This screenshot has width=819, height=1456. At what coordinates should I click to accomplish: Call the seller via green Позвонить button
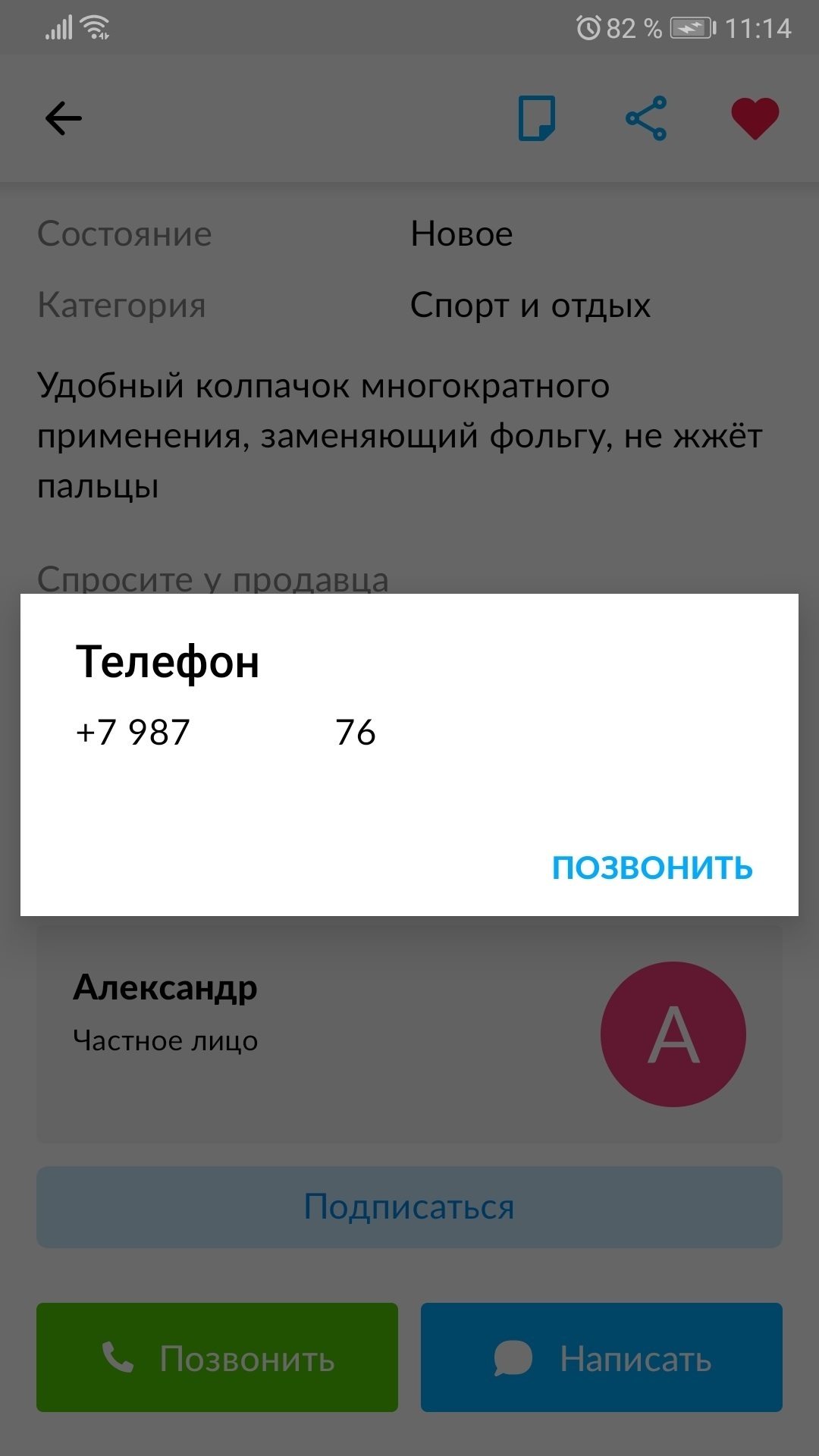coord(218,1357)
